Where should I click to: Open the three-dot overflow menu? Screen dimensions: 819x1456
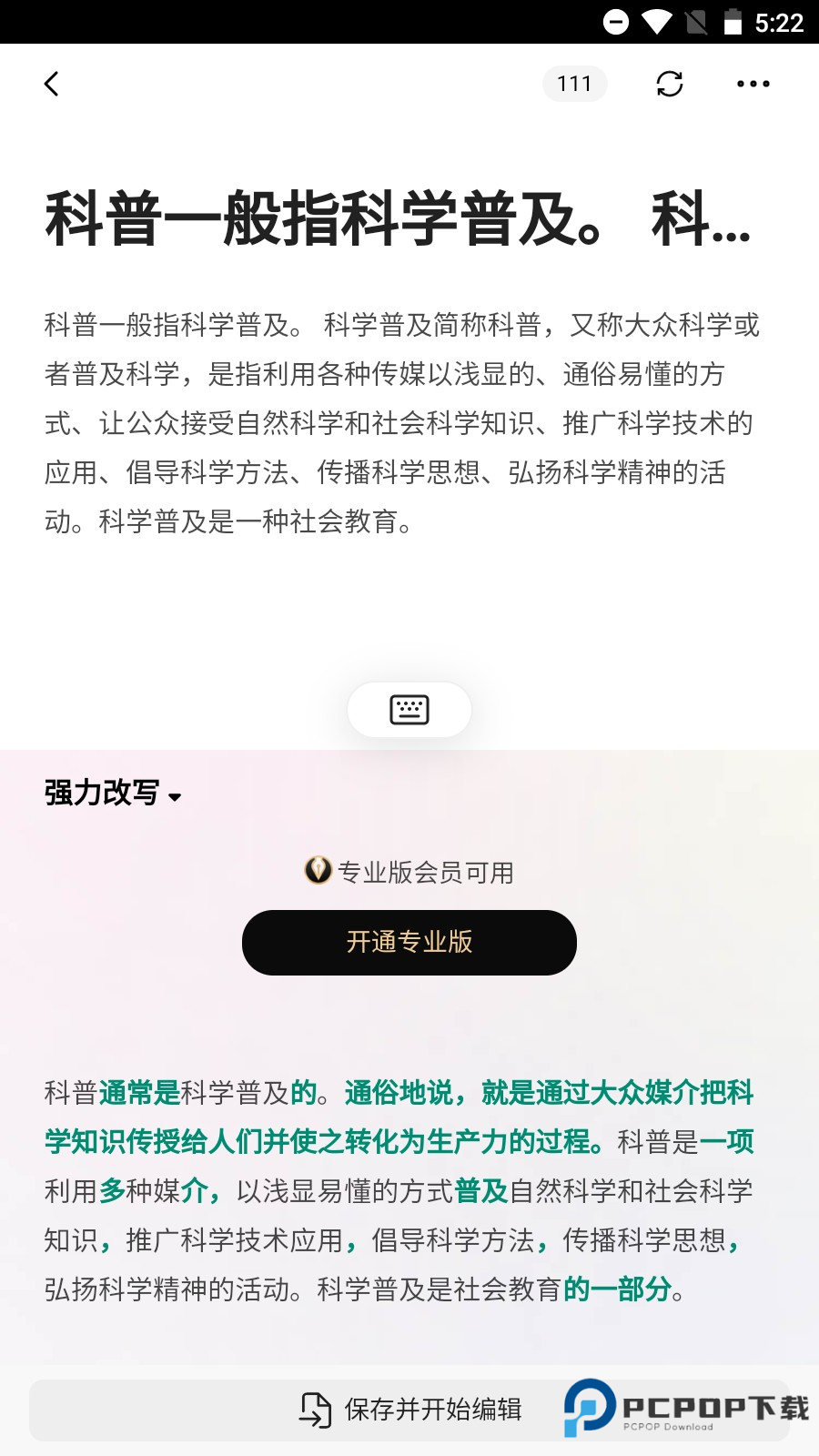click(x=753, y=84)
